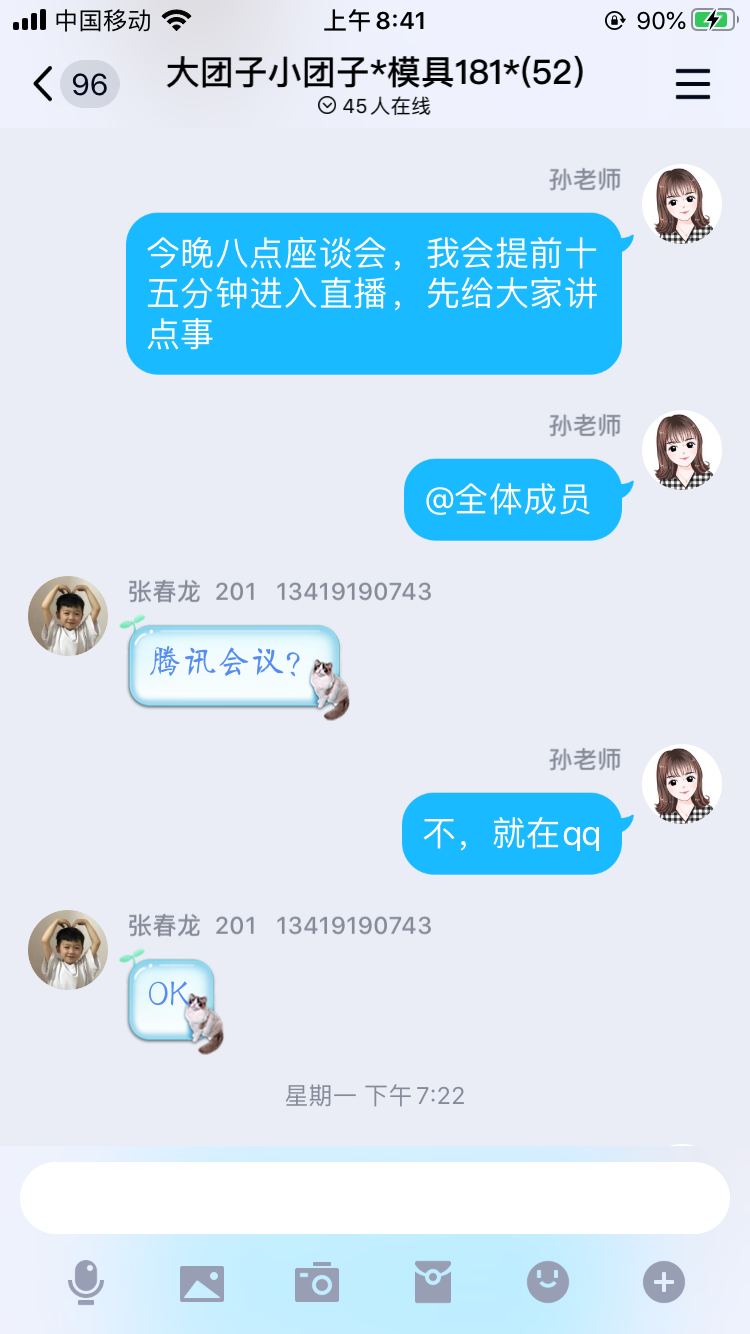Tap the message text input field

coord(375,1197)
